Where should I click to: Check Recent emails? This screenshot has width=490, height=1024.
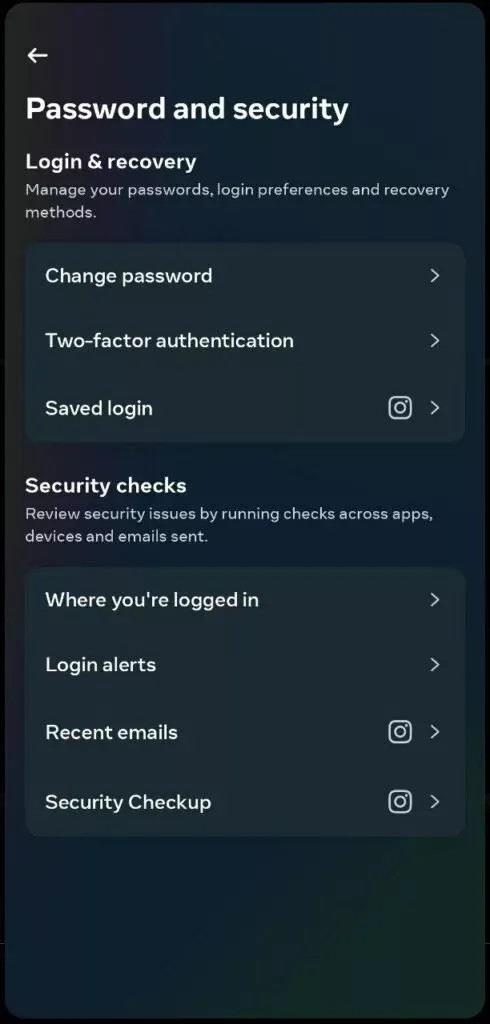click(x=245, y=732)
